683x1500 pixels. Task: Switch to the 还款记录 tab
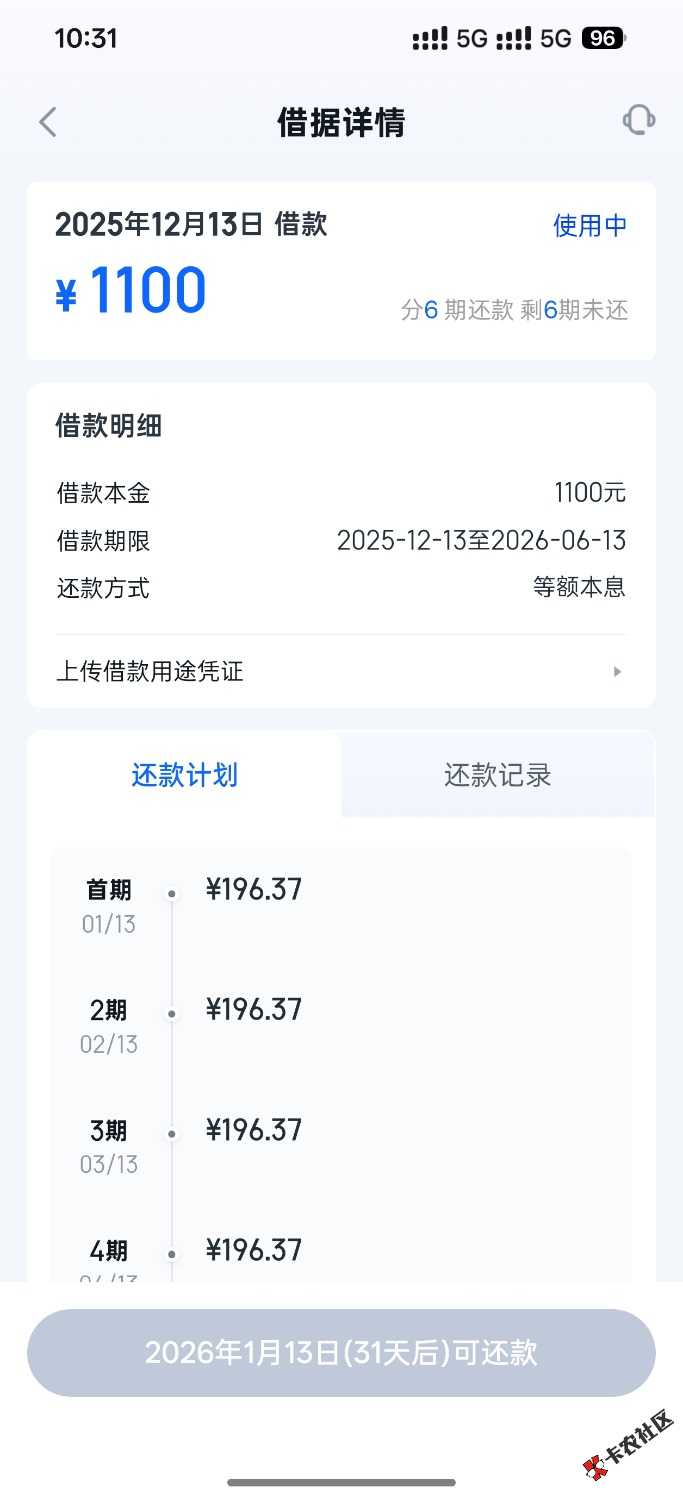[497, 775]
